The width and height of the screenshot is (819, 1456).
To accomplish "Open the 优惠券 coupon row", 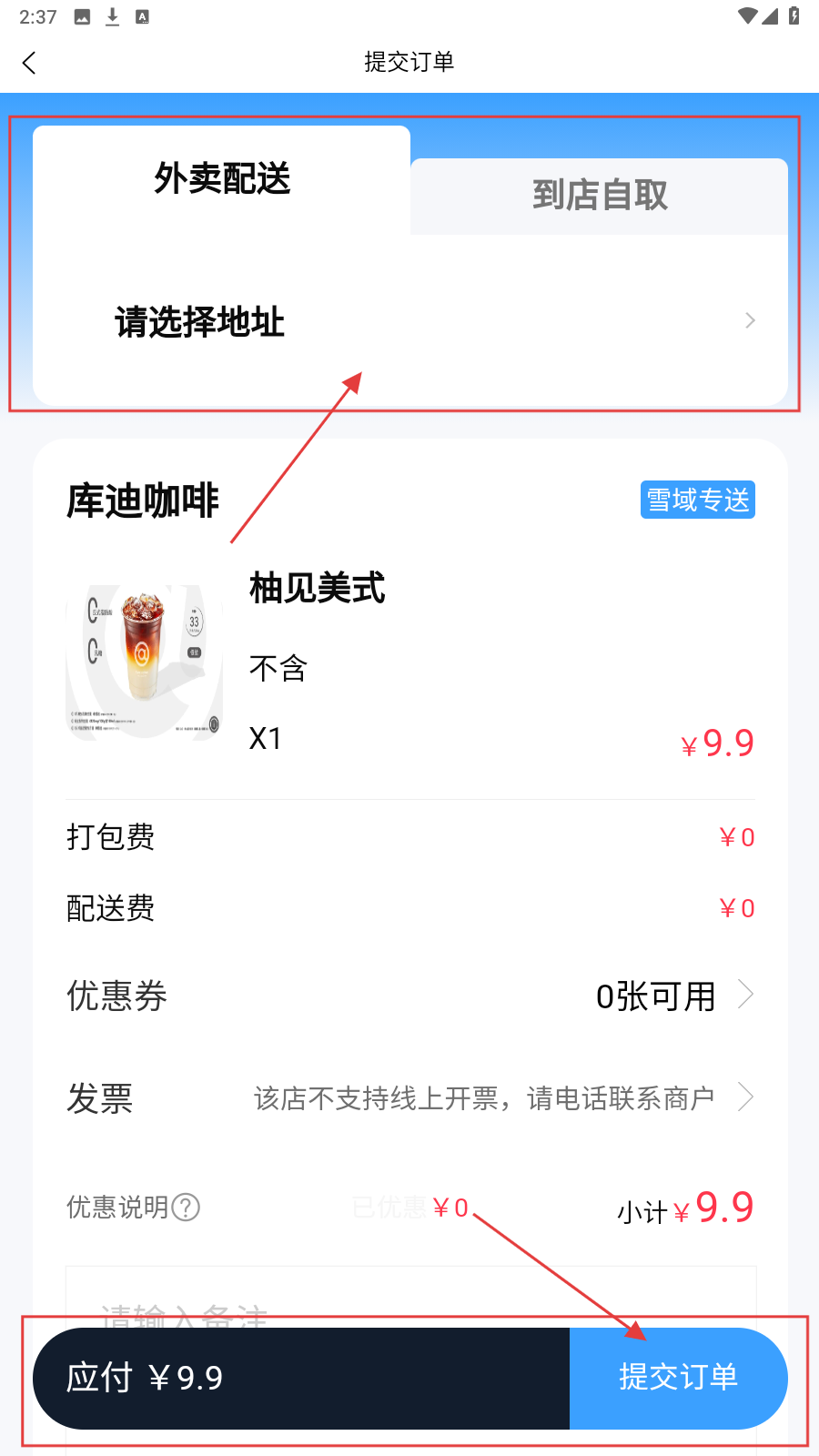I will pyautogui.click(x=409, y=996).
